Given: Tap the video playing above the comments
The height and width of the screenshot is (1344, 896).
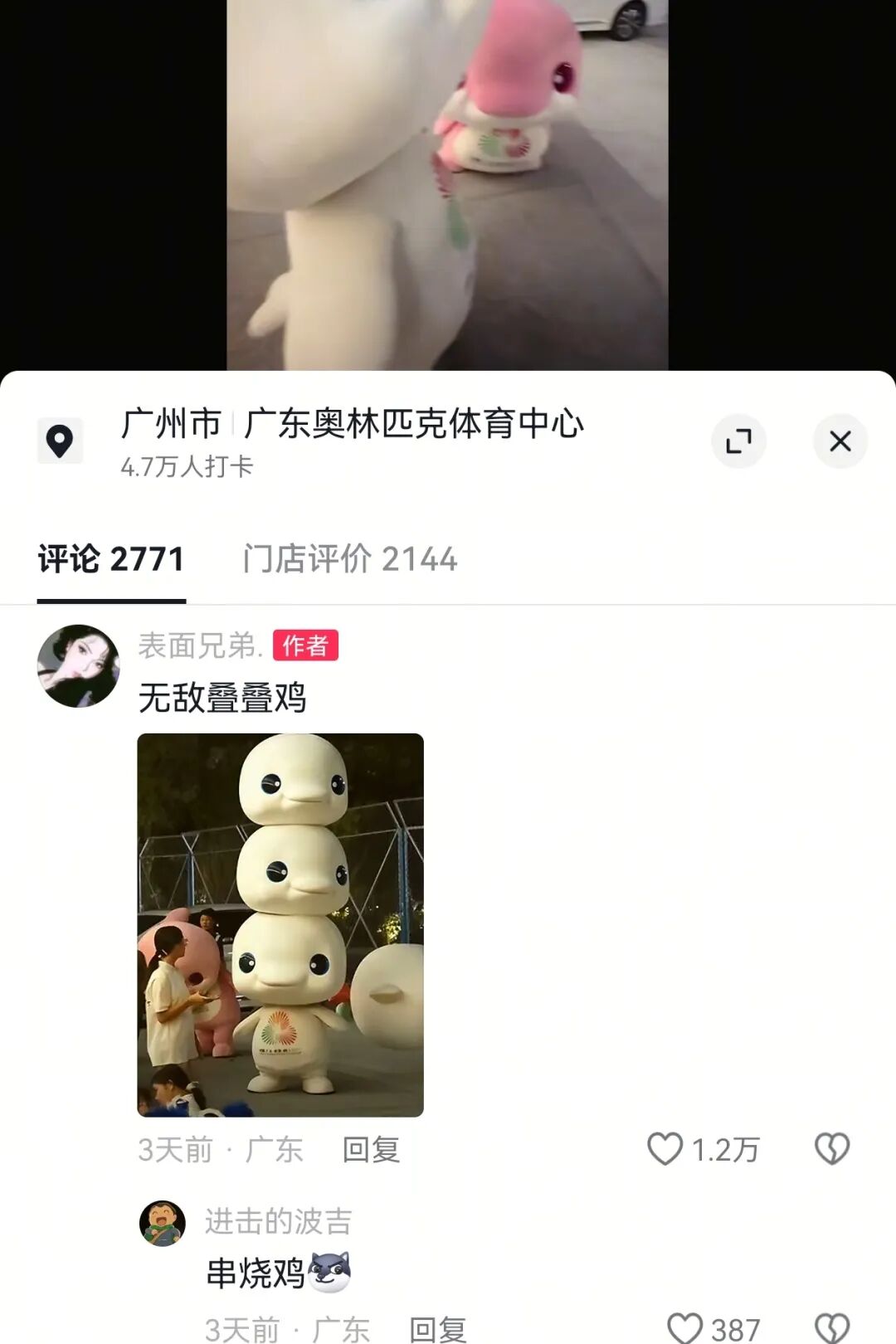Looking at the screenshot, I should 447,184.
